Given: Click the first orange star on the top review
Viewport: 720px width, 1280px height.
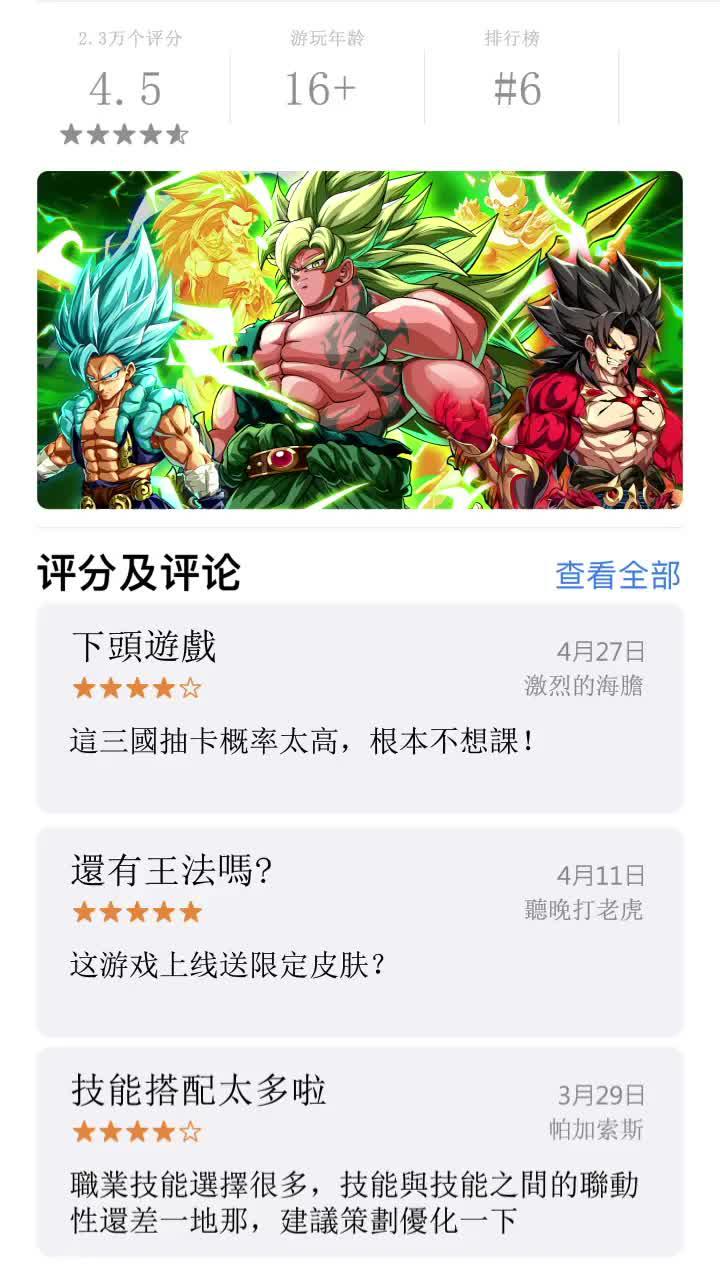Looking at the screenshot, I should tap(83, 687).
